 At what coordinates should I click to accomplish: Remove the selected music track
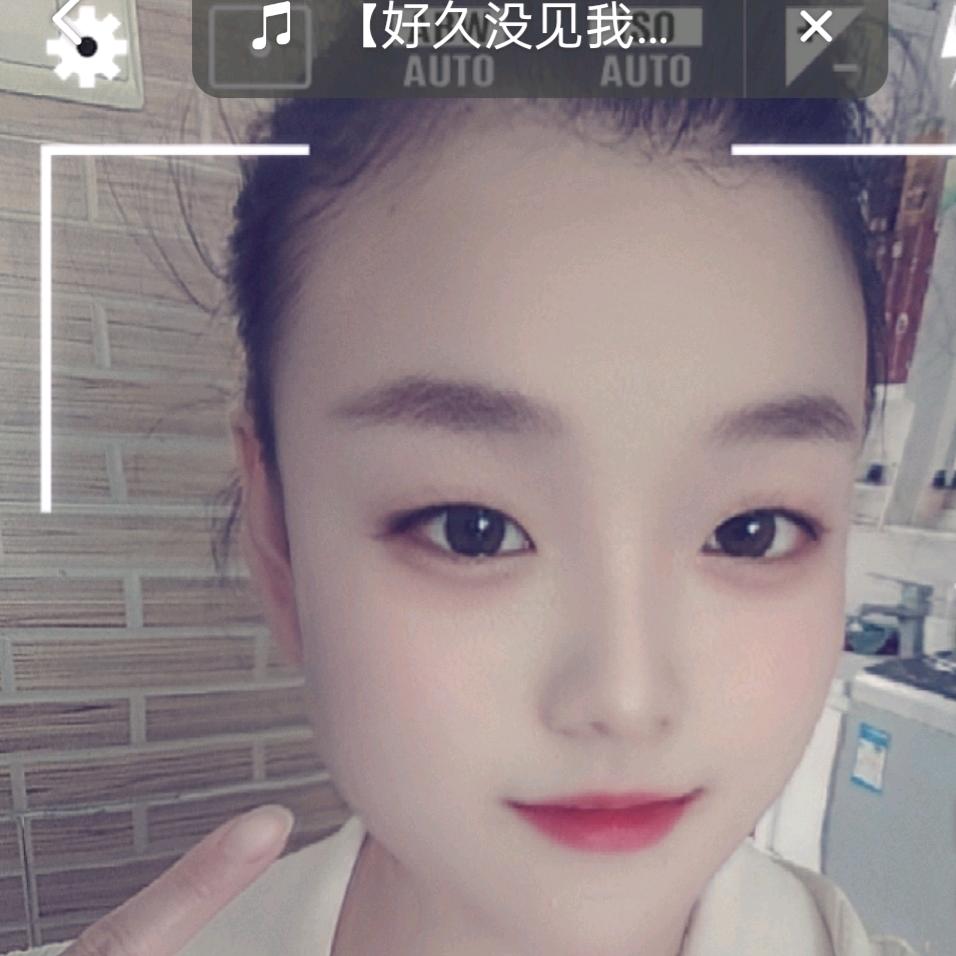point(816,28)
